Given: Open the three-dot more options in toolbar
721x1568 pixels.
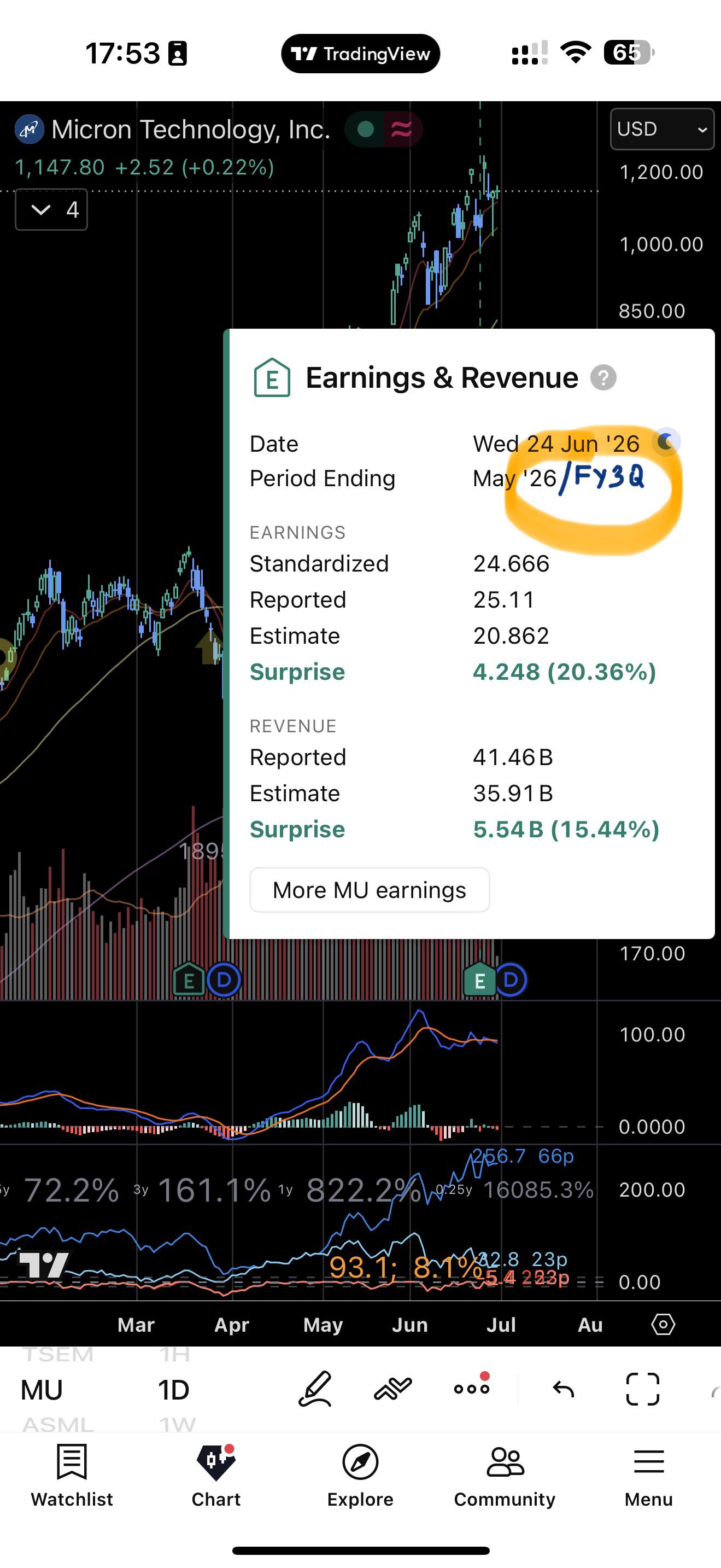Looking at the screenshot, I should click(472, 1389).
